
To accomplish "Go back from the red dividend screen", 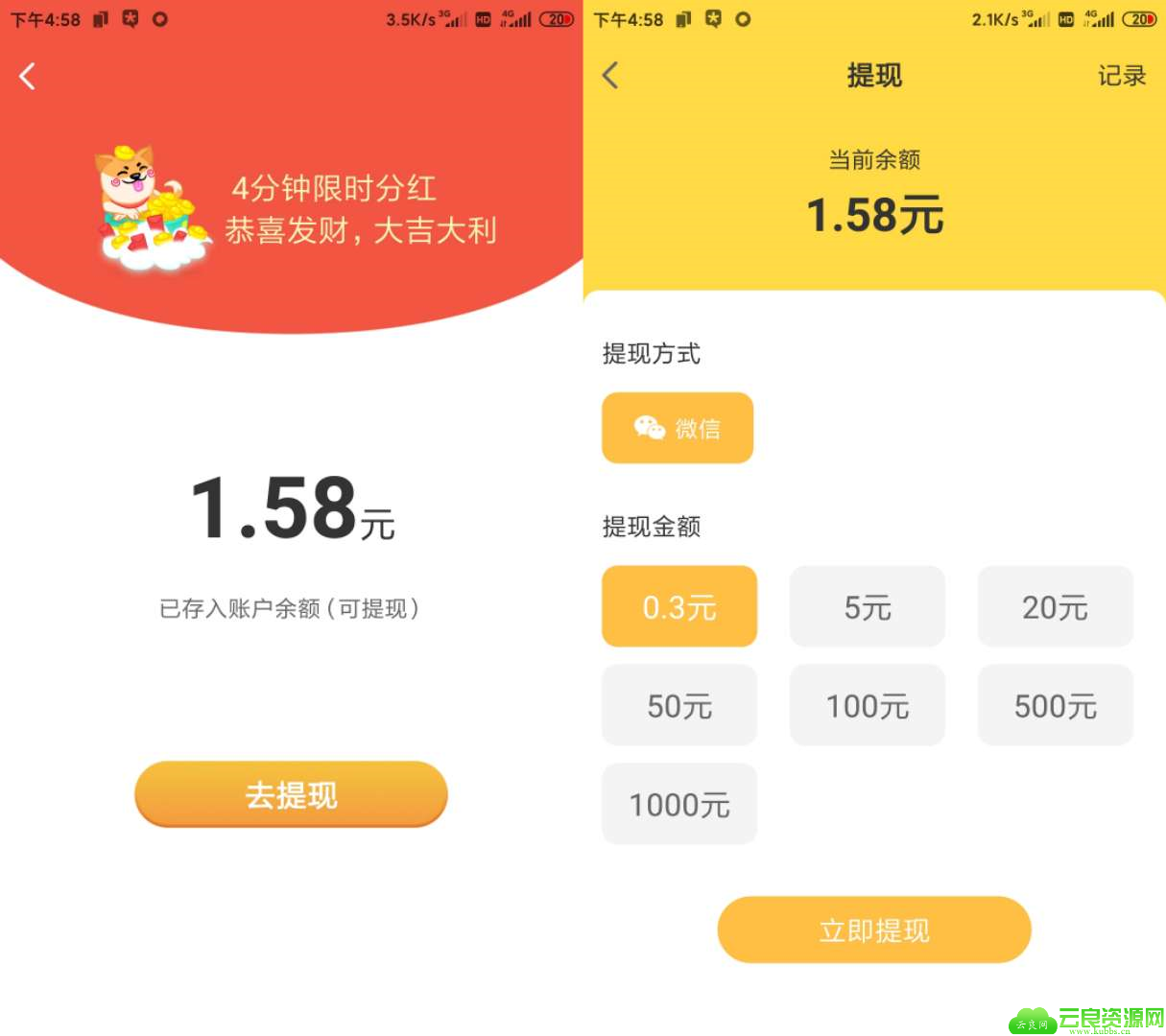I will [x=28, y=76].
